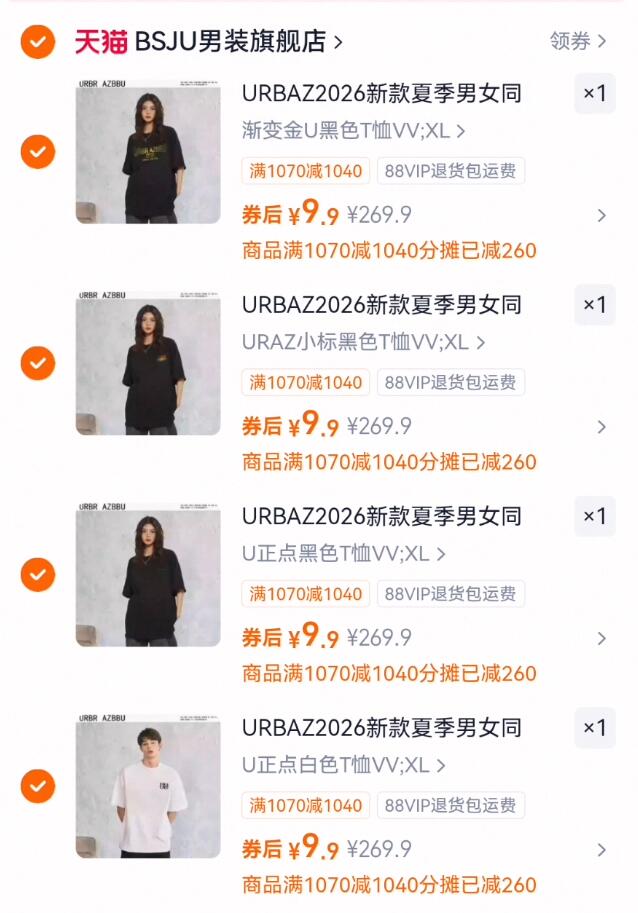
Task: Open product image of 渐变金U黑色T恤
Action: point(148,151)
